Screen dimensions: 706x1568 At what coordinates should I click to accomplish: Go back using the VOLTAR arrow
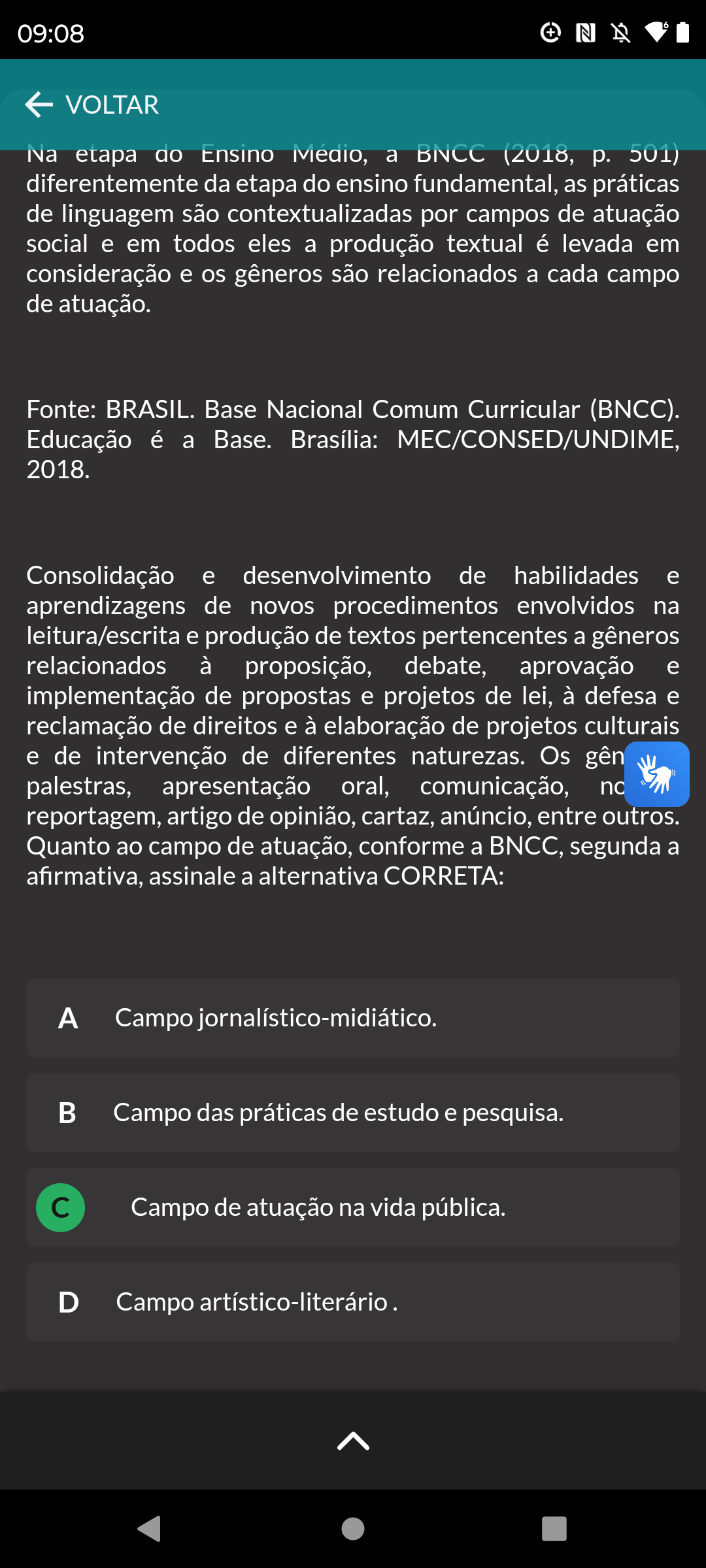(92, 105)
